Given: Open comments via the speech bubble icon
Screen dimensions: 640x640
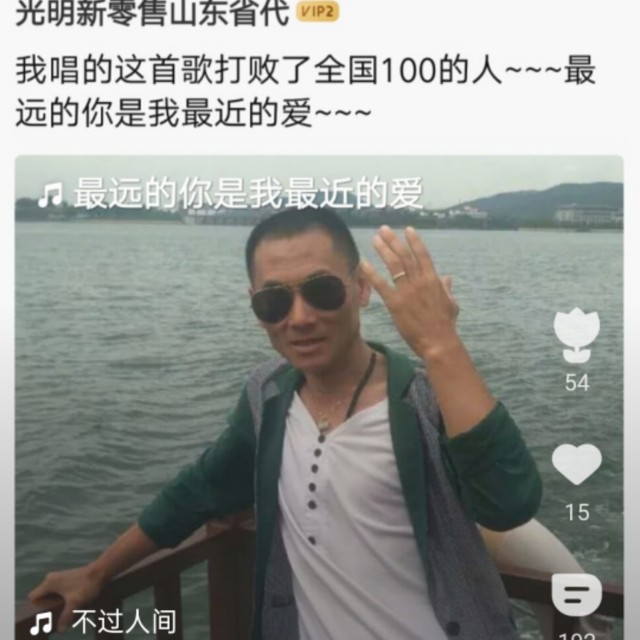Looking at the screenshot, I should click(577, 594).
